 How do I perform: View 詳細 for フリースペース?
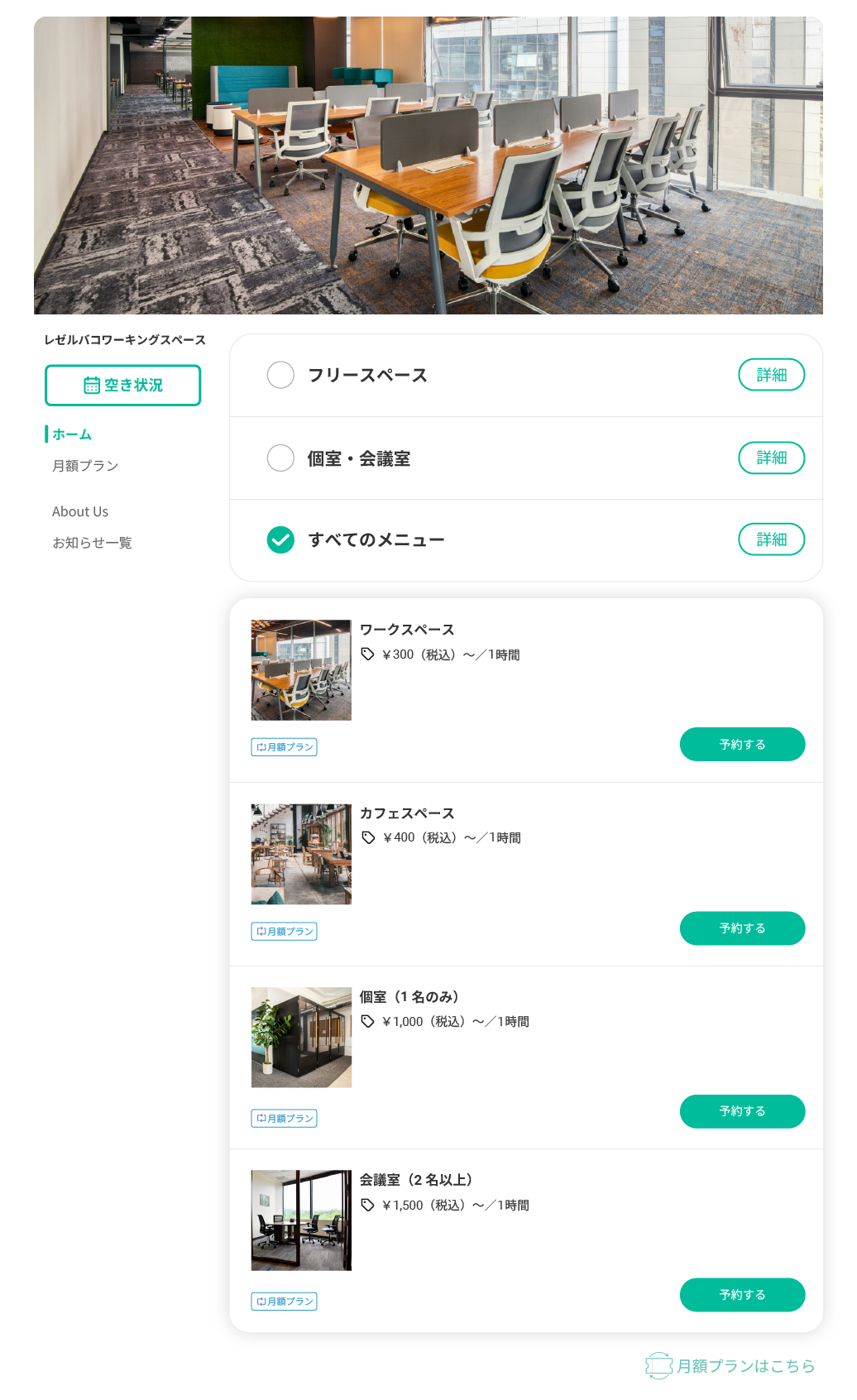[x=771, y=375]
